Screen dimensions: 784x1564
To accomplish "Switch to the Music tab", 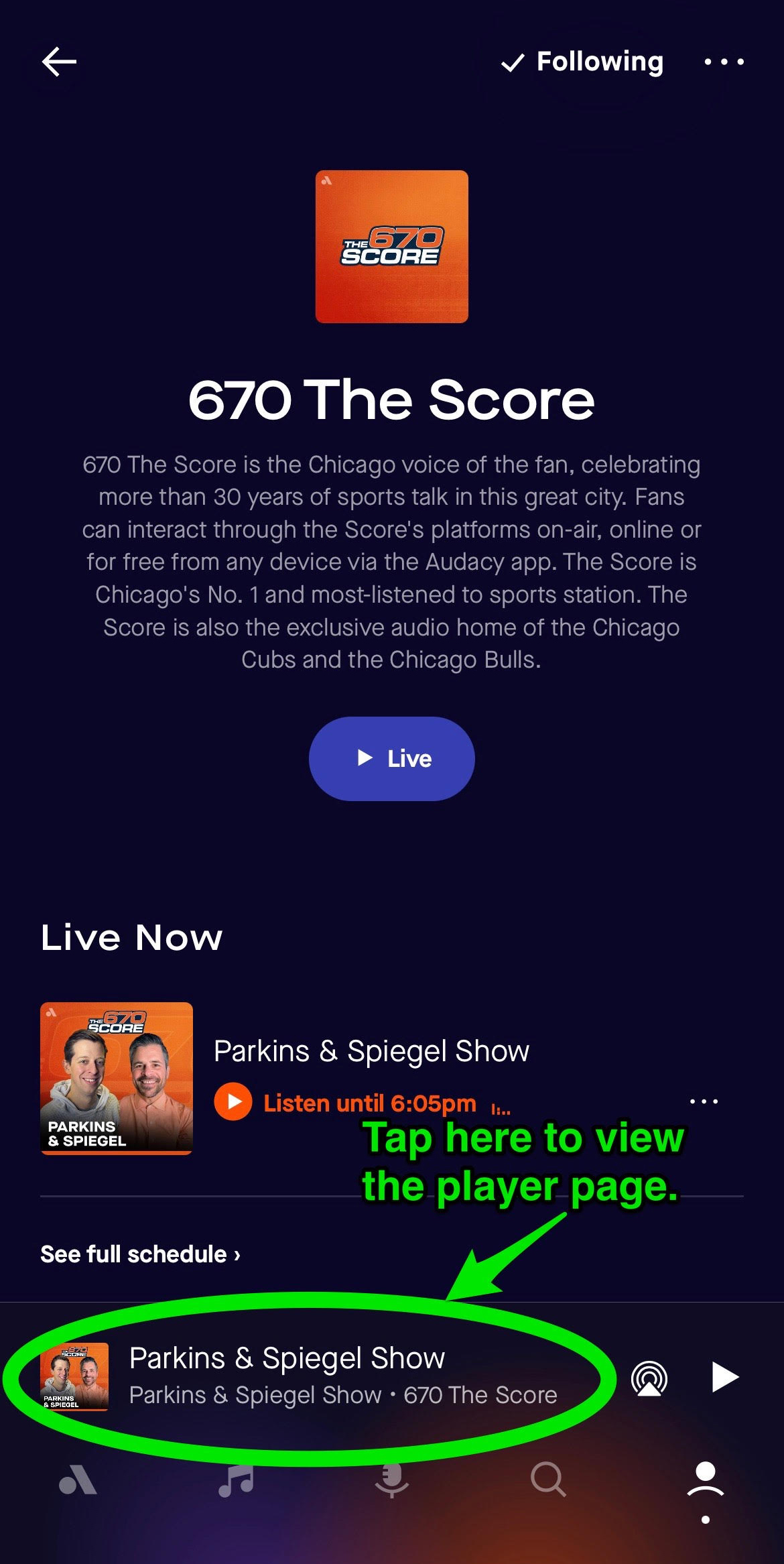I will 236,1480.
